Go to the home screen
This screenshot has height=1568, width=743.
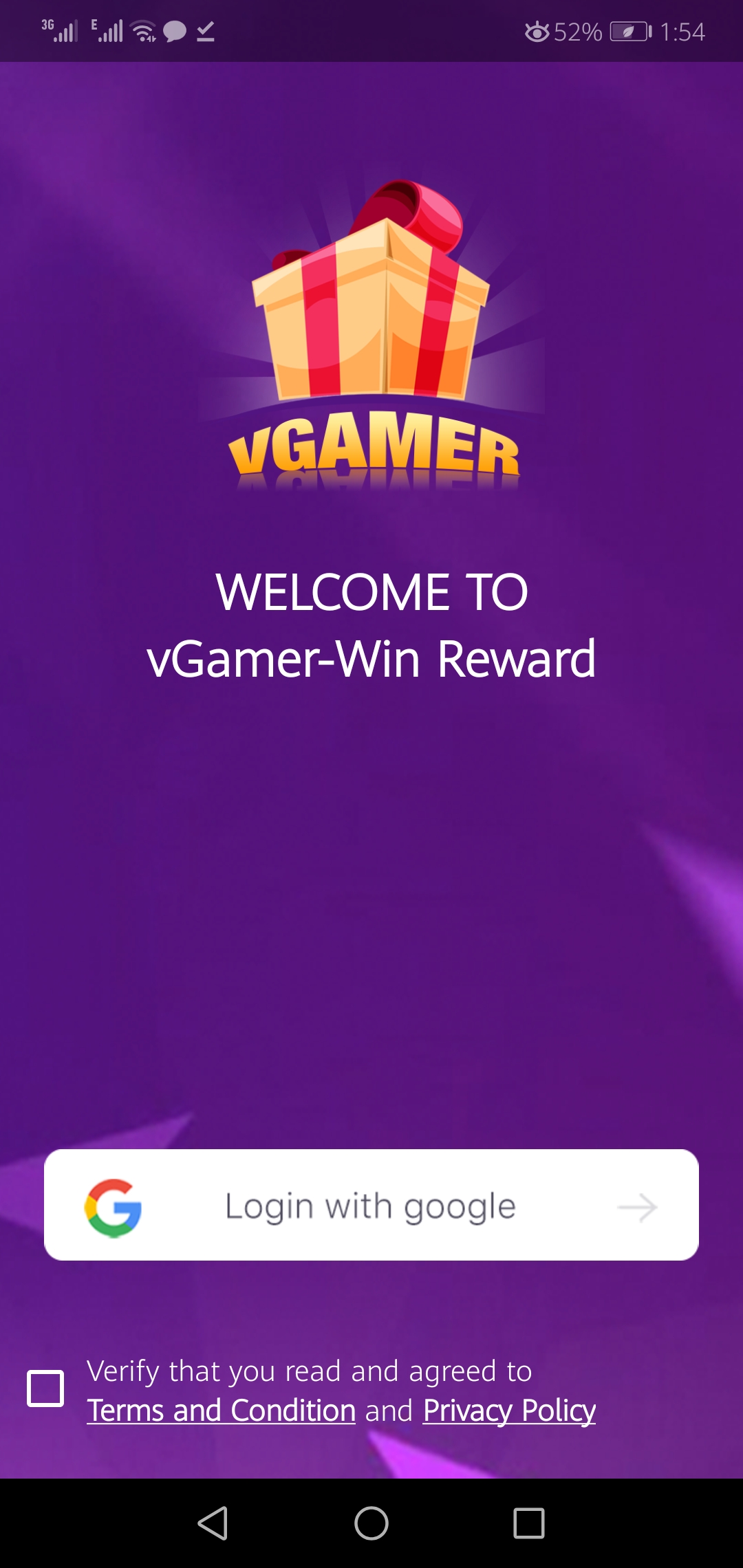click(x=371, y=1523)
